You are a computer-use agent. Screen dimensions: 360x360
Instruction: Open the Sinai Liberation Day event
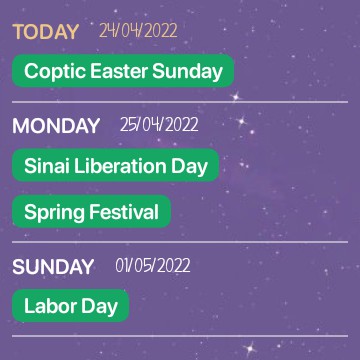point(116,165)
